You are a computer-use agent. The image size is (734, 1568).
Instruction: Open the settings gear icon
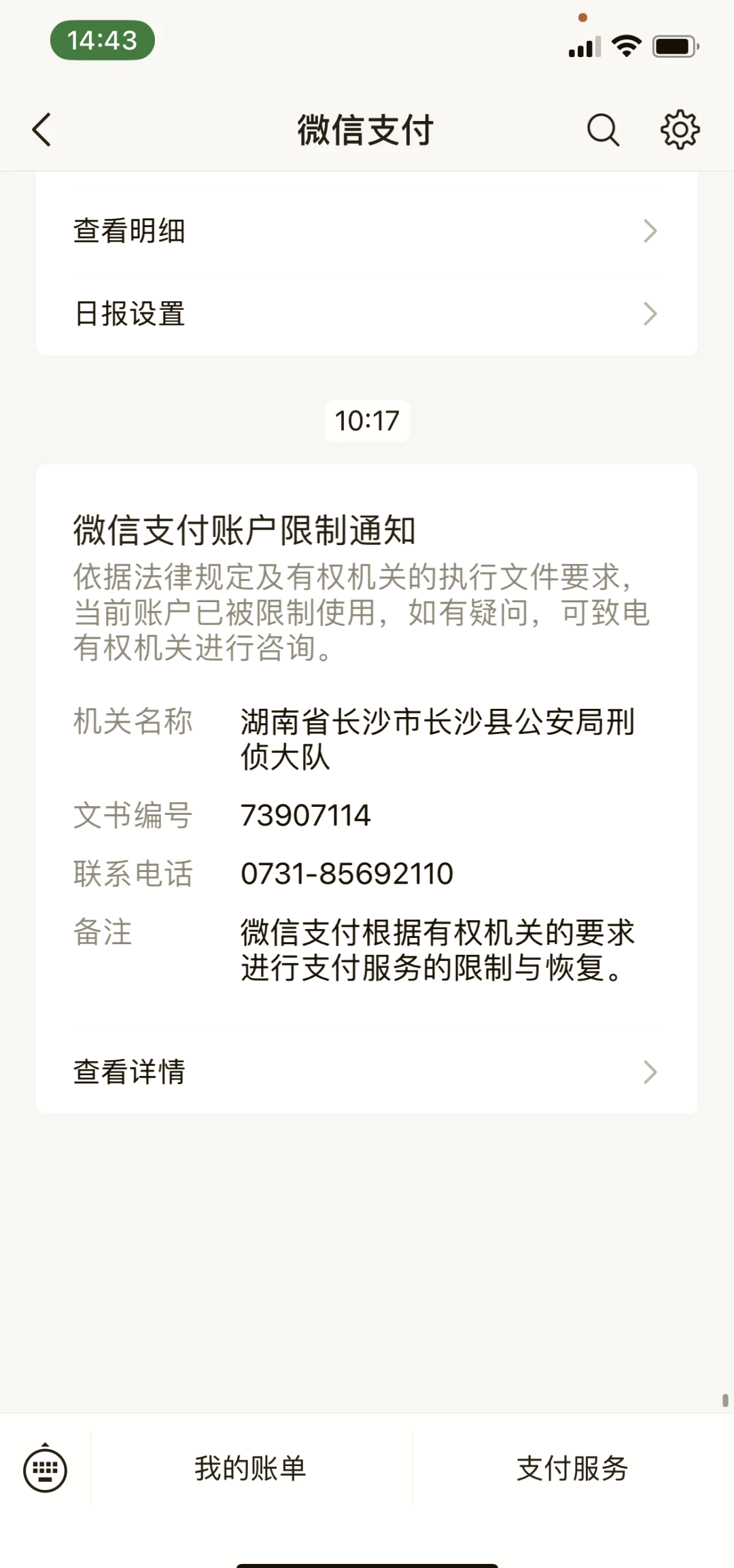(x=679, y=130)
